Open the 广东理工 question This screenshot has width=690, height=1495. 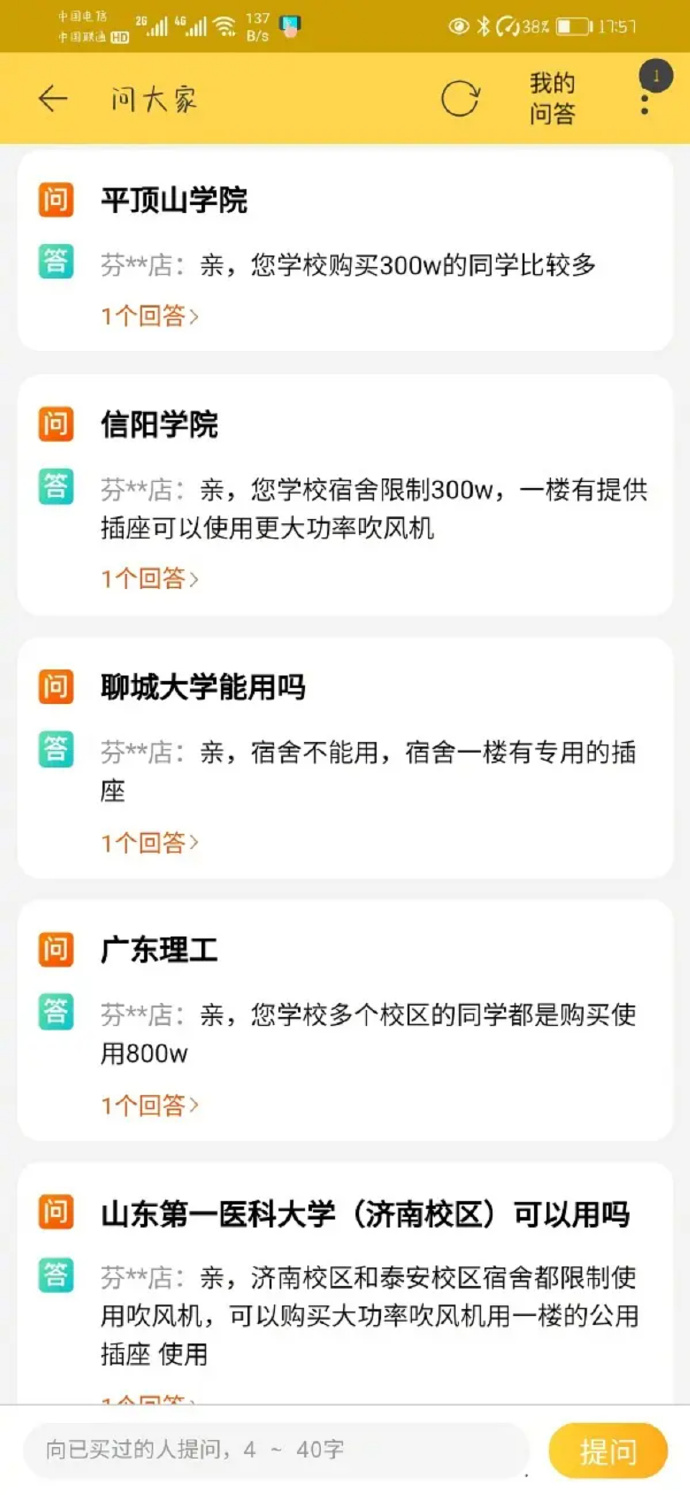pyautogui.click(x=160, y=950)
